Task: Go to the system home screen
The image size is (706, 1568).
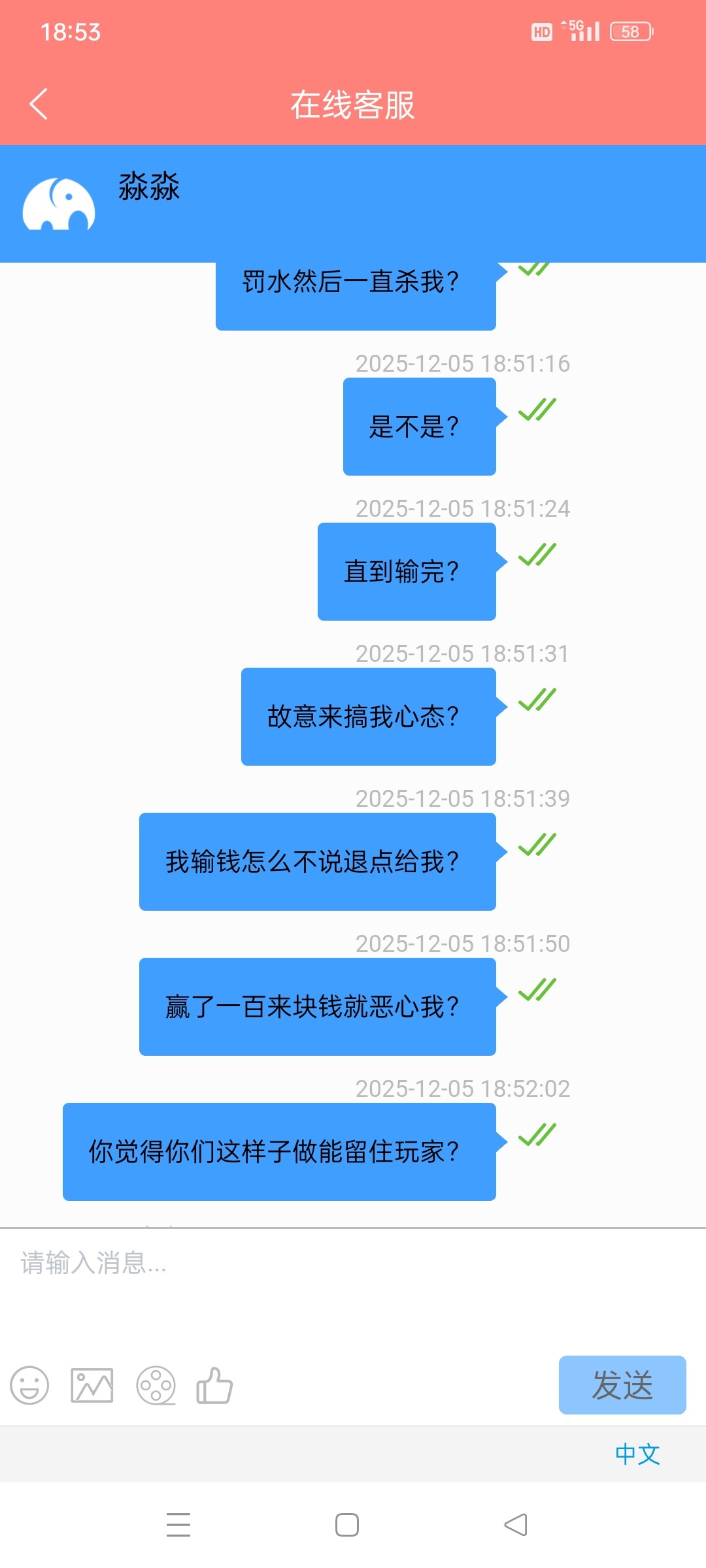Action: (x=347, y=1525)
